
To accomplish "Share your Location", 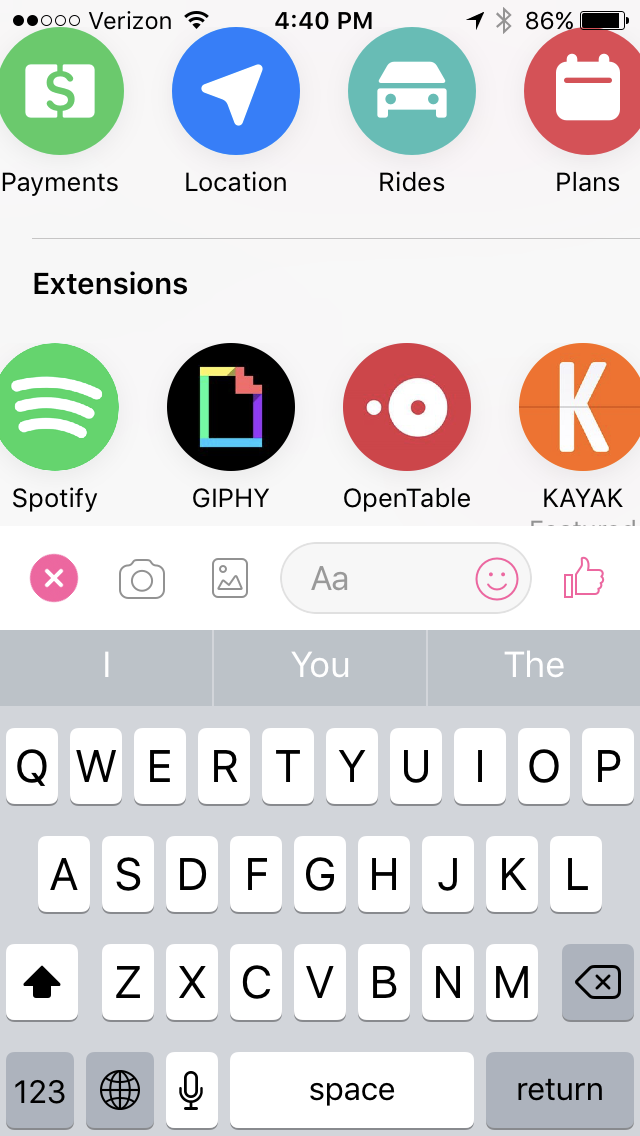I will [236, 92].
